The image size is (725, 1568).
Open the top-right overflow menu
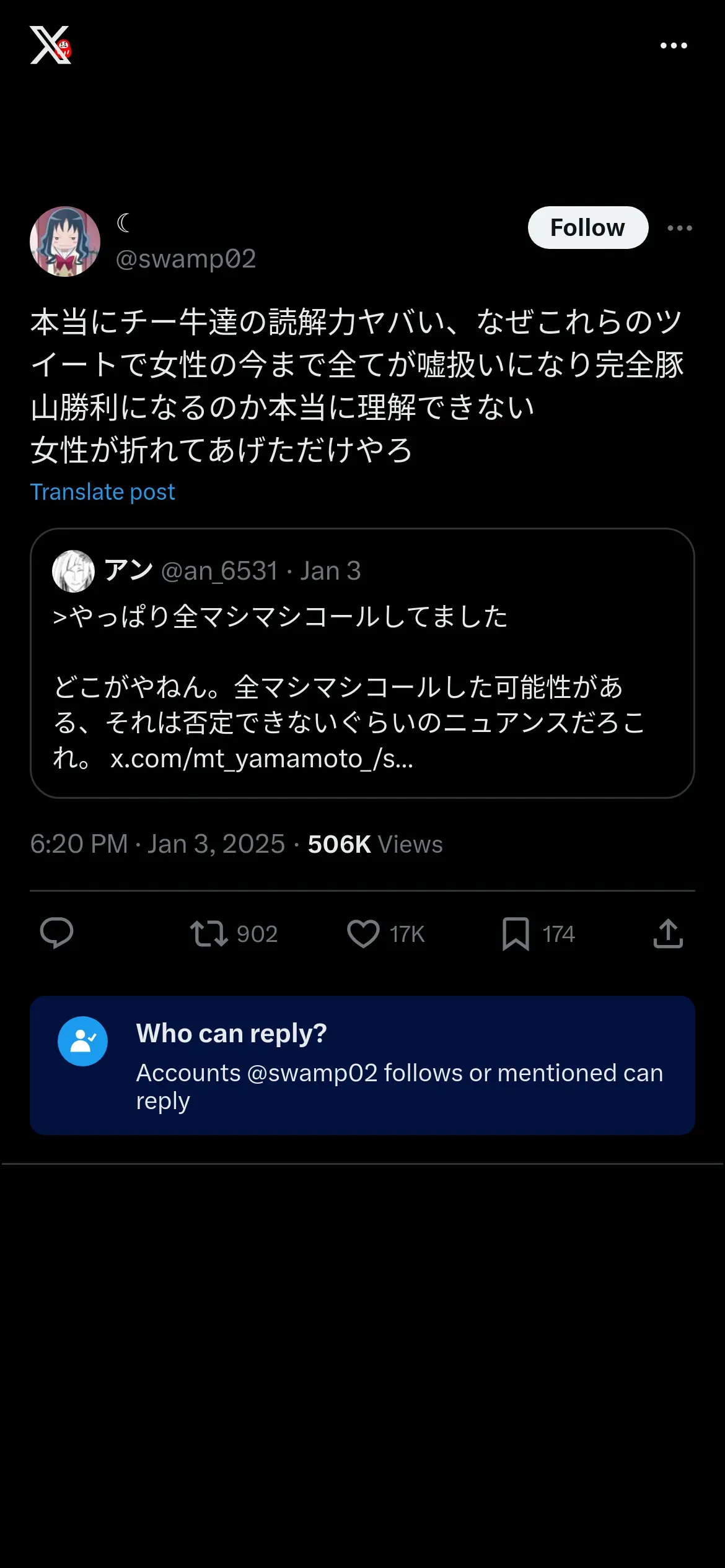(x=674, y=46)
